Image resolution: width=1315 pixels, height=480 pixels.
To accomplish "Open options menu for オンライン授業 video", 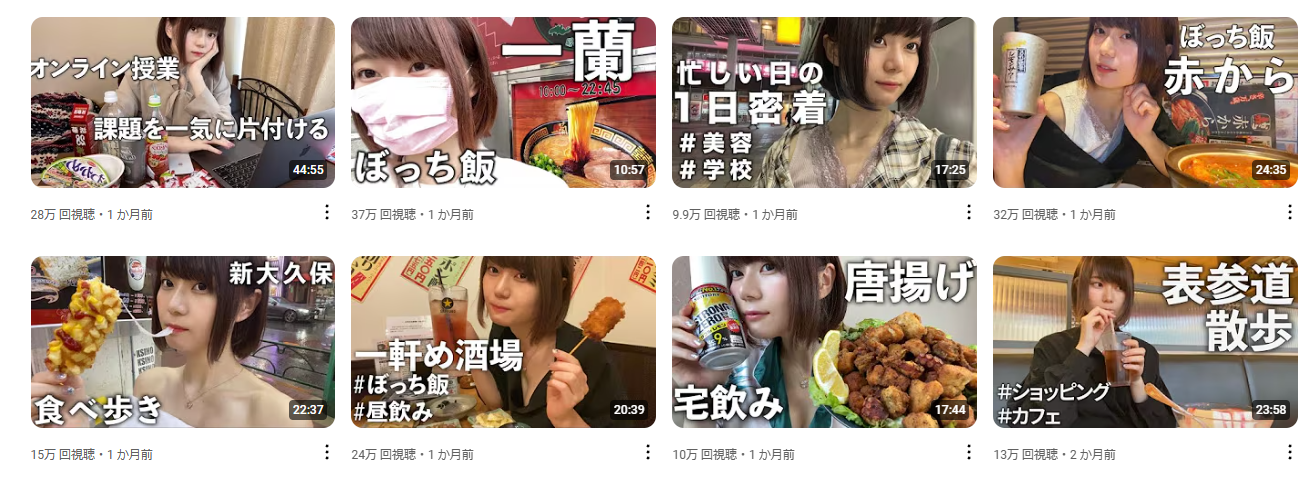I will pos(326,212).
